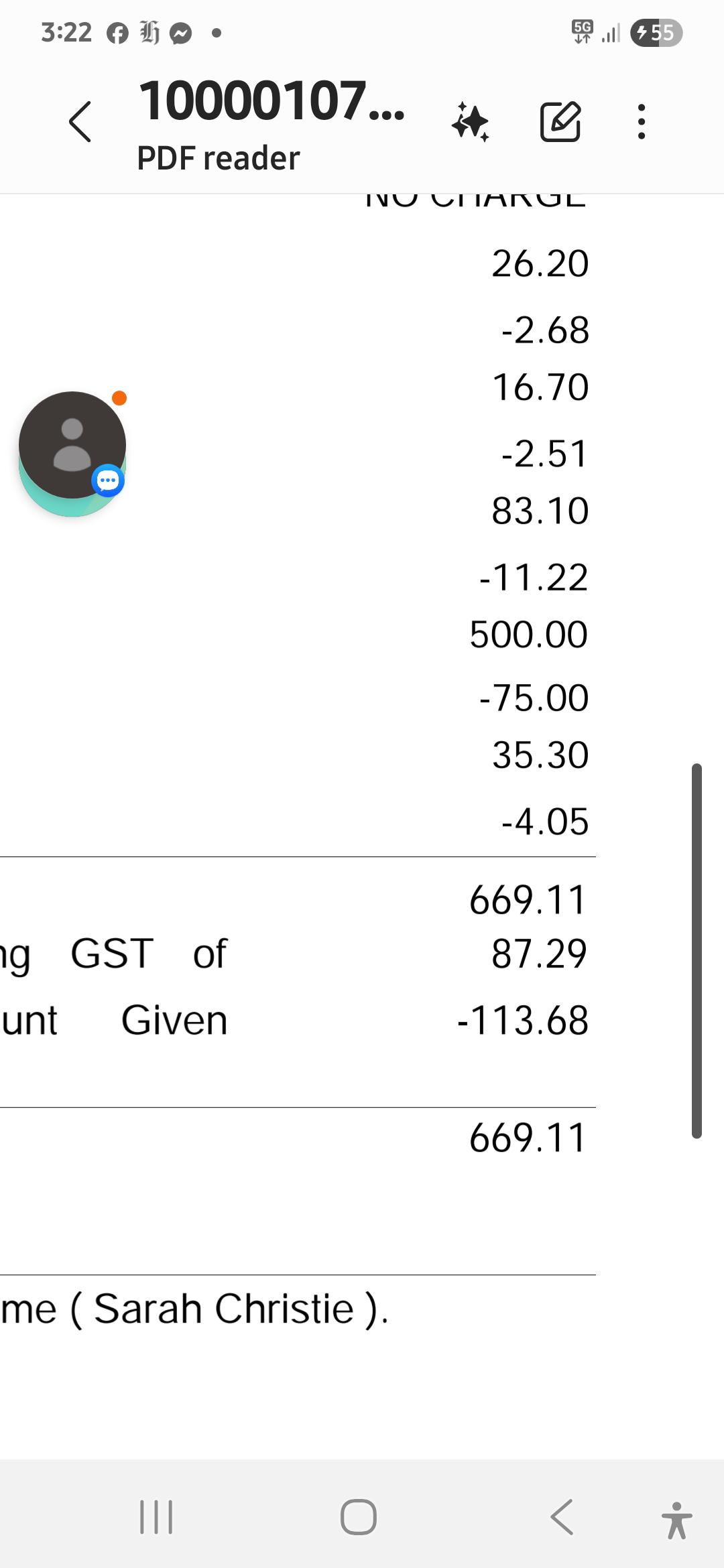The image size is (724, 1568).
Task: Go to the home screen
Action: point(359,1517)
